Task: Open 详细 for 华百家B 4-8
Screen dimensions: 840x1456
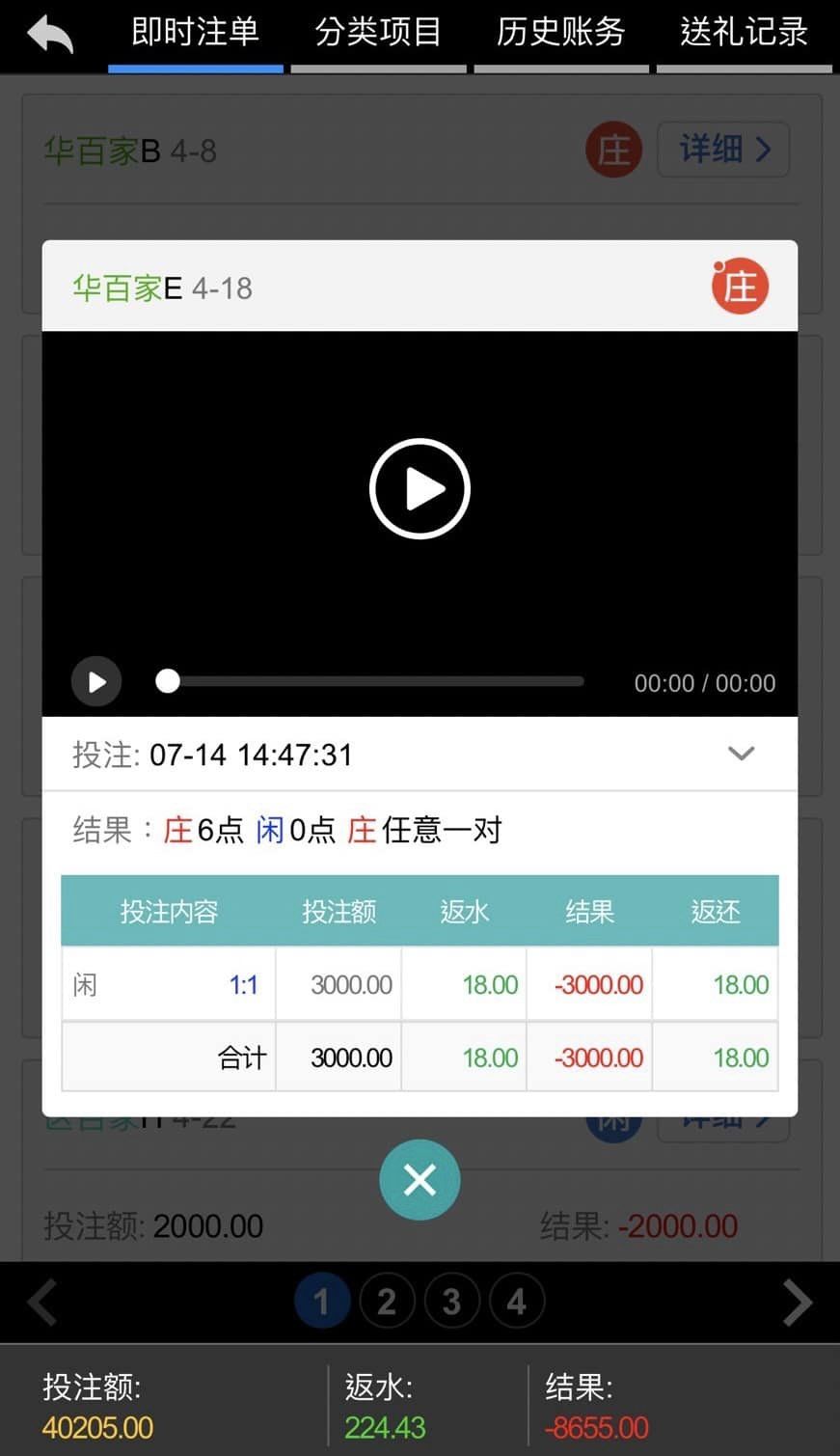Action: (x=723, y=150)
